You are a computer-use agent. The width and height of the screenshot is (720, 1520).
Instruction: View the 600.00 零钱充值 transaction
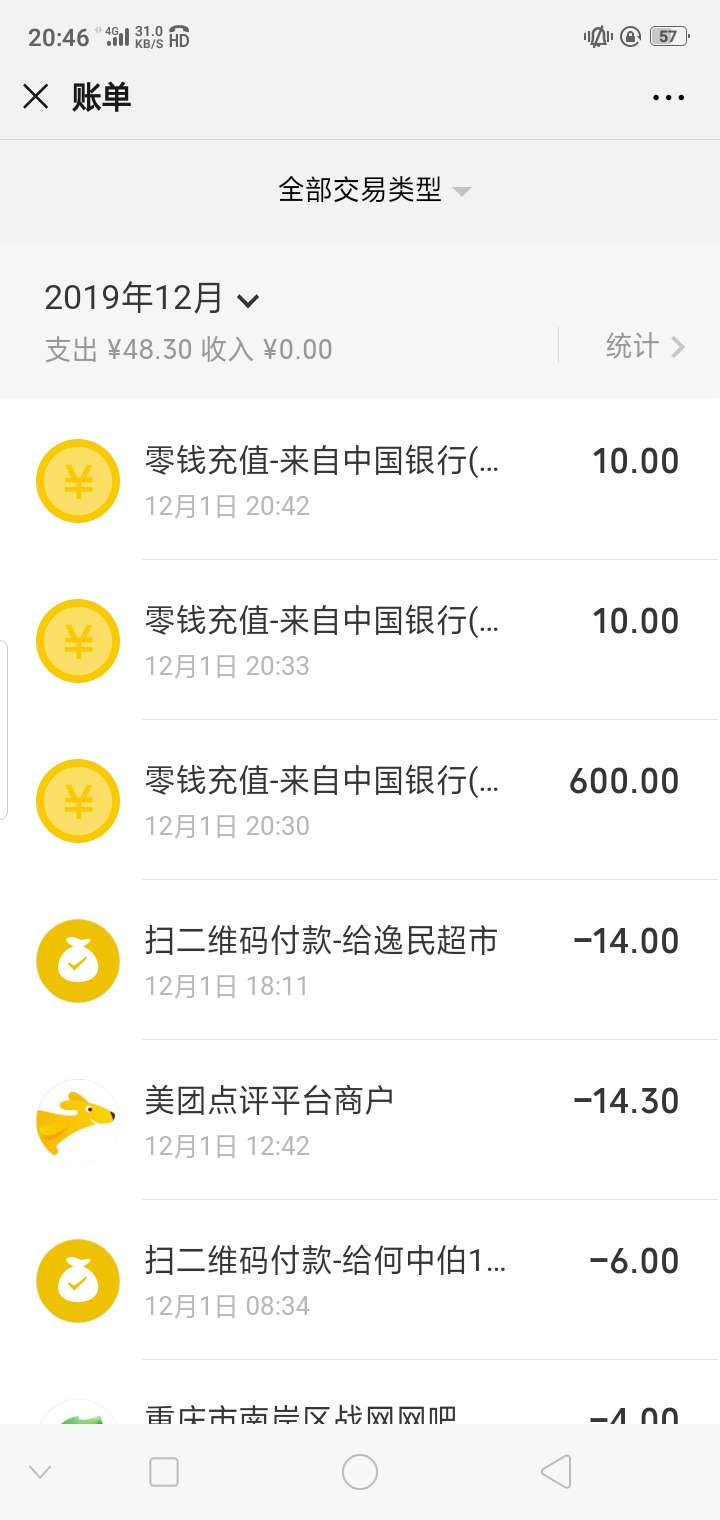[x=360, y=800]
